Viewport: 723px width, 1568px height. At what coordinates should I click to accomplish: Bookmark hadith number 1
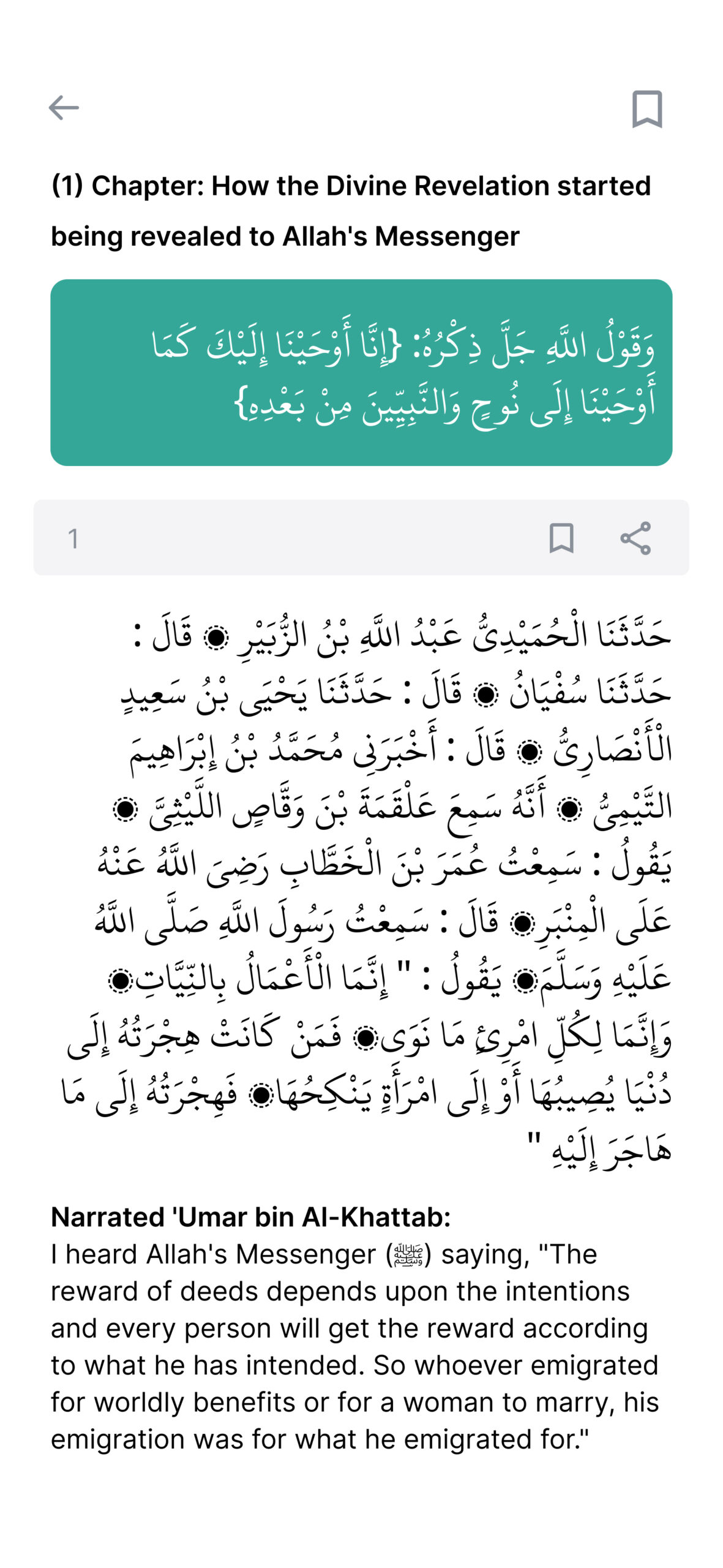[x=561, y=538]
